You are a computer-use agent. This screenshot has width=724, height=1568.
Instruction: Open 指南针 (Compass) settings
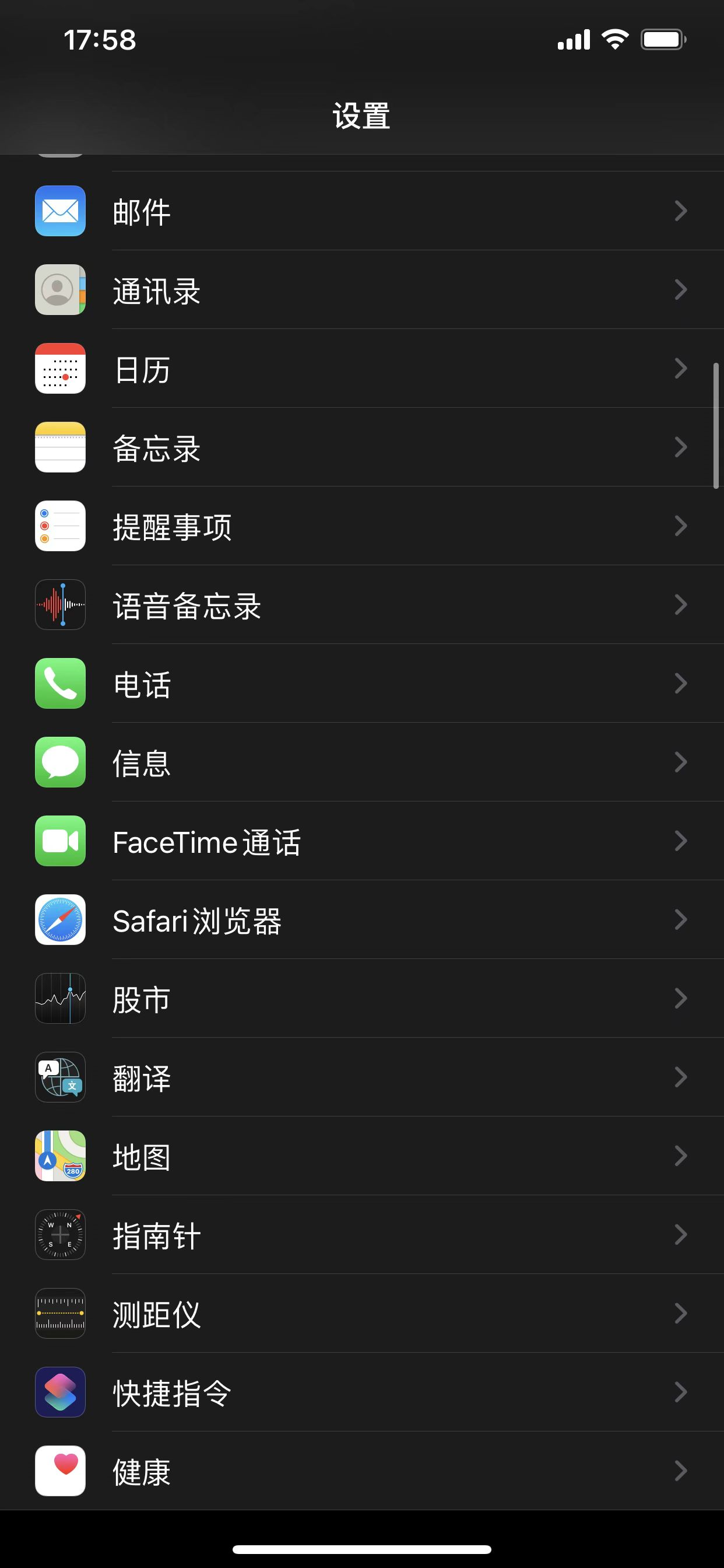(x=361, y=1234)
